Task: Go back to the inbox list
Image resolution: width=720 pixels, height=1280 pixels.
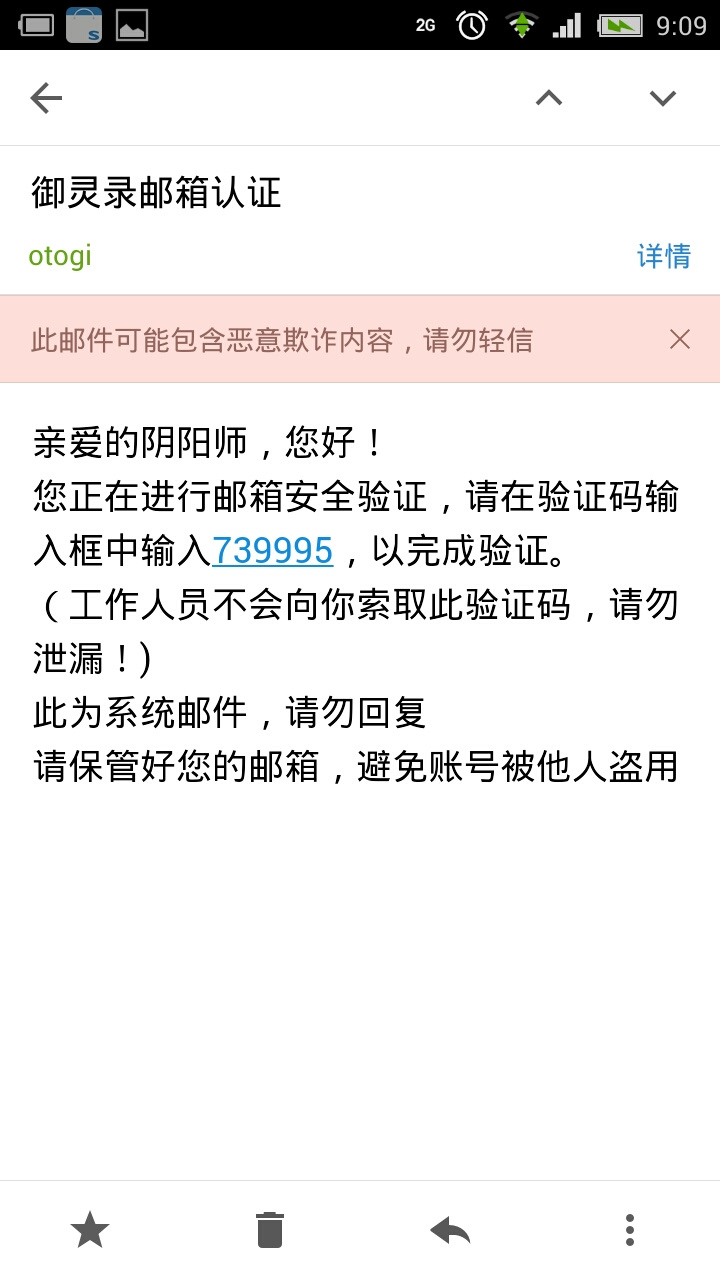Action: click(46, 98)
